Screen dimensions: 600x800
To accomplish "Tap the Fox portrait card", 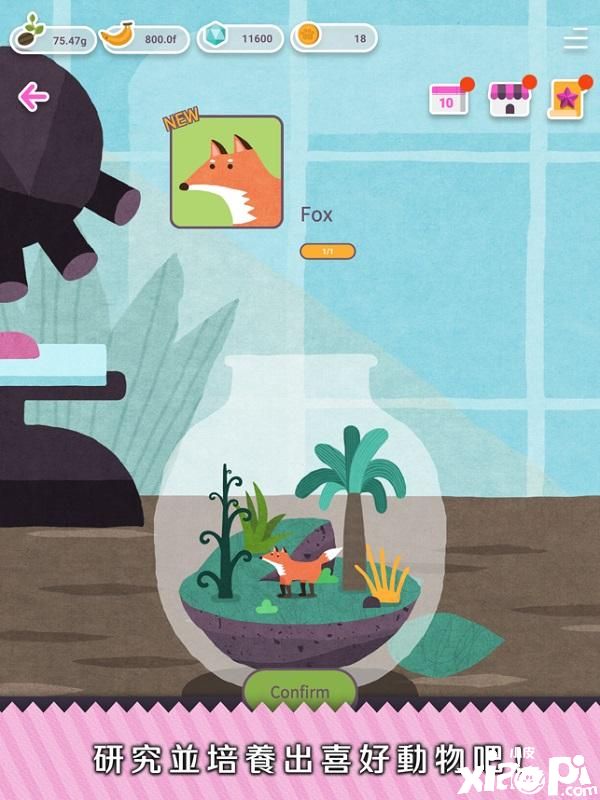I will pos(226,172).
